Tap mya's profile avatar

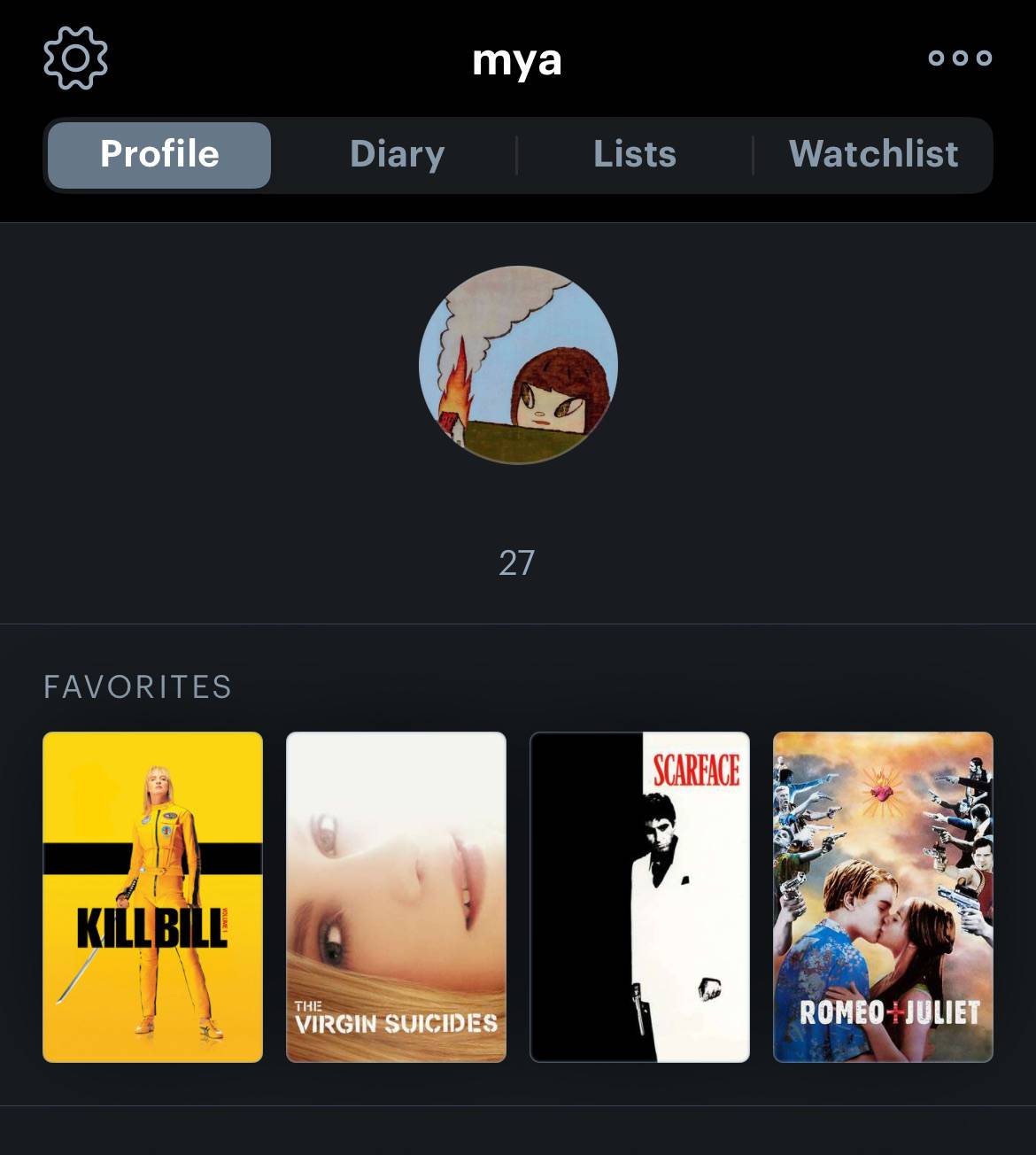coord(518,365)
